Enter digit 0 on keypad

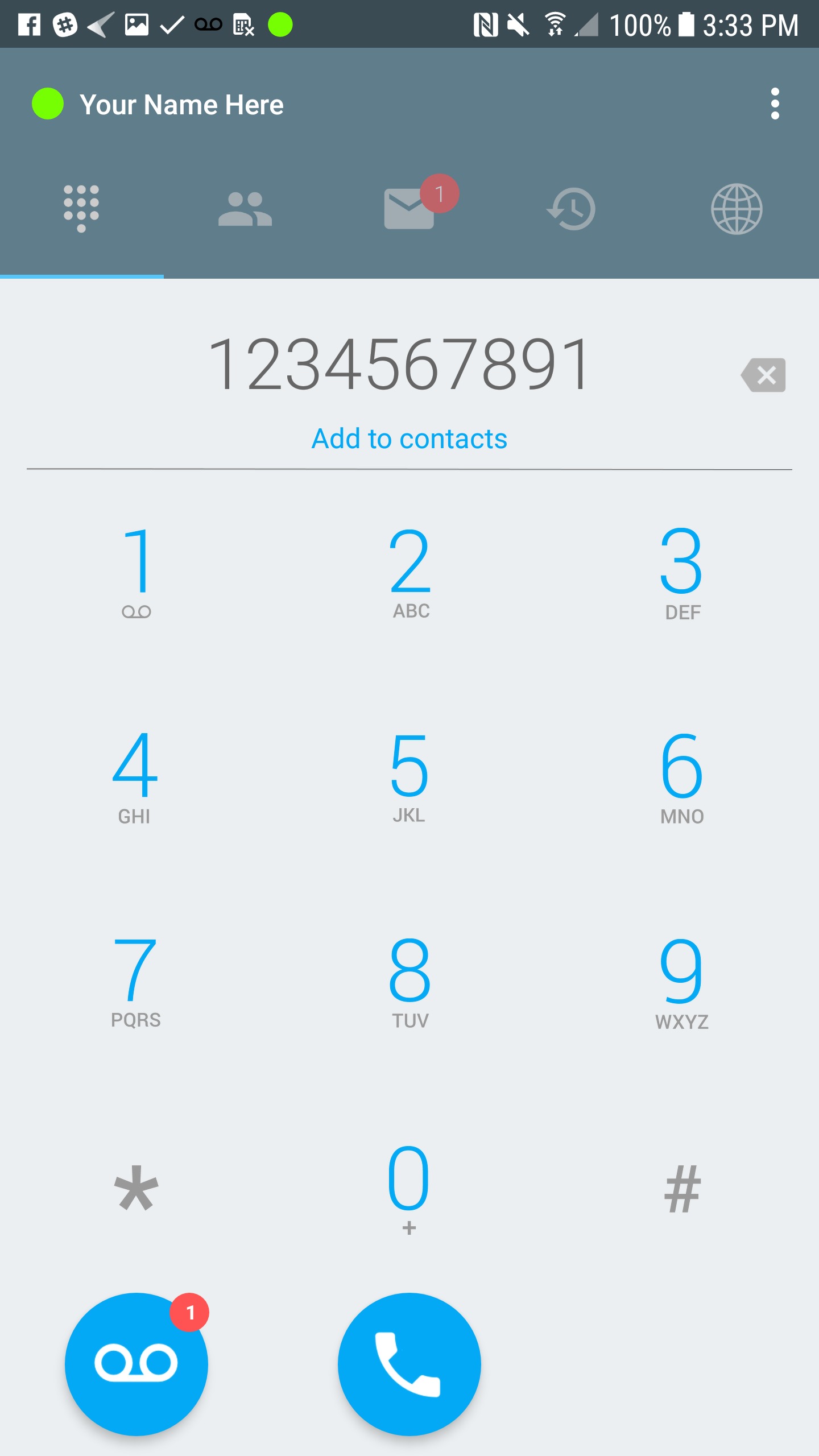pos(409,1189)
